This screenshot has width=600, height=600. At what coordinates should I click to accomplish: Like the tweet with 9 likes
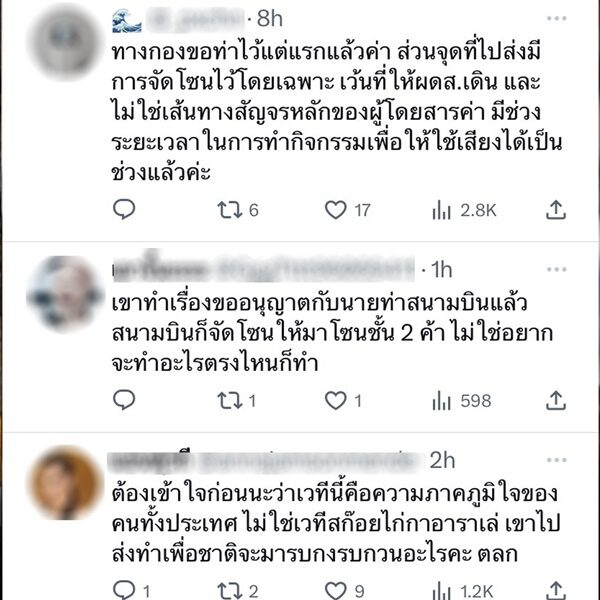click(x=335, y=590)
